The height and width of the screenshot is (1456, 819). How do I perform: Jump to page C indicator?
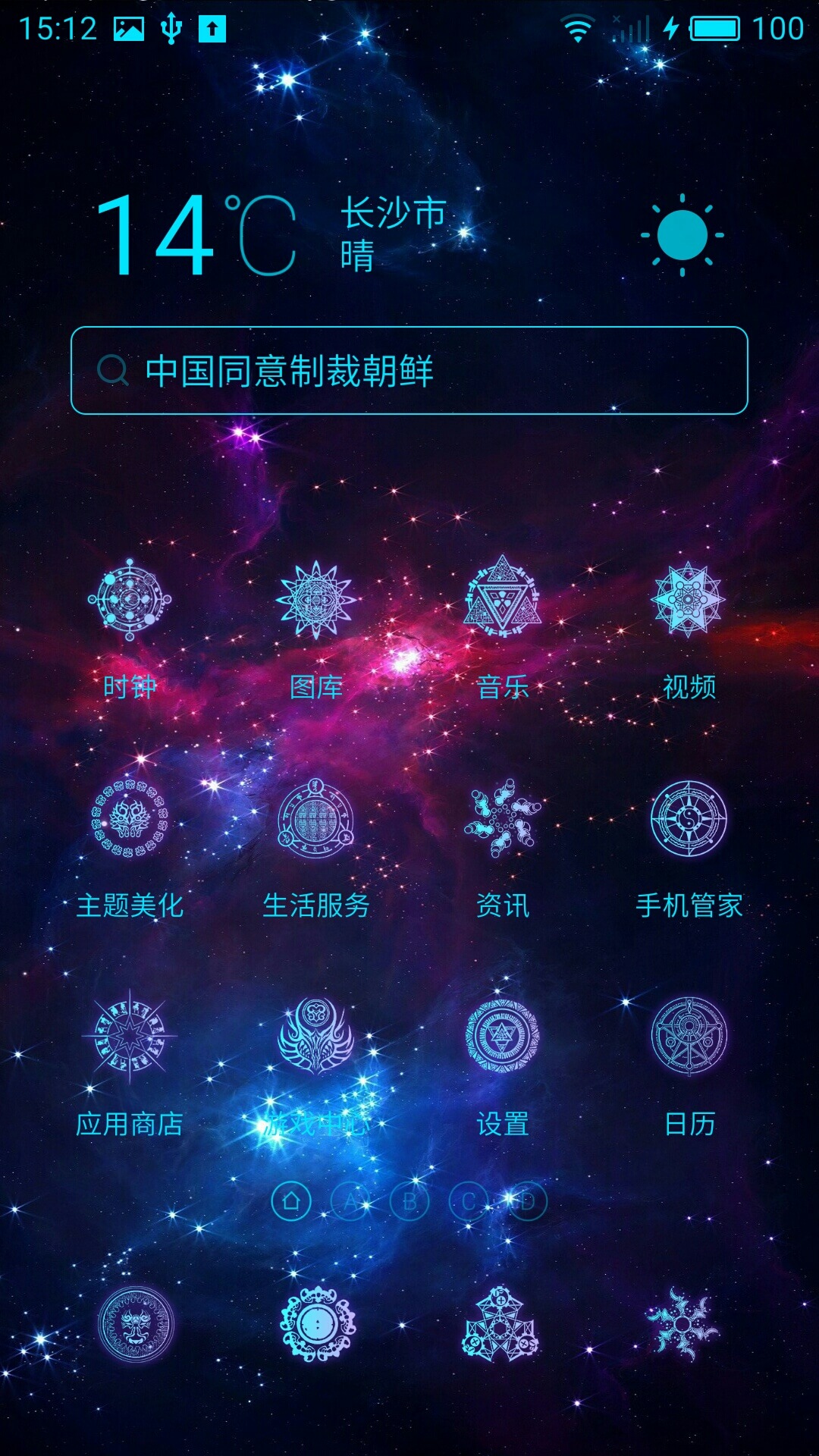pos(469,1201)
